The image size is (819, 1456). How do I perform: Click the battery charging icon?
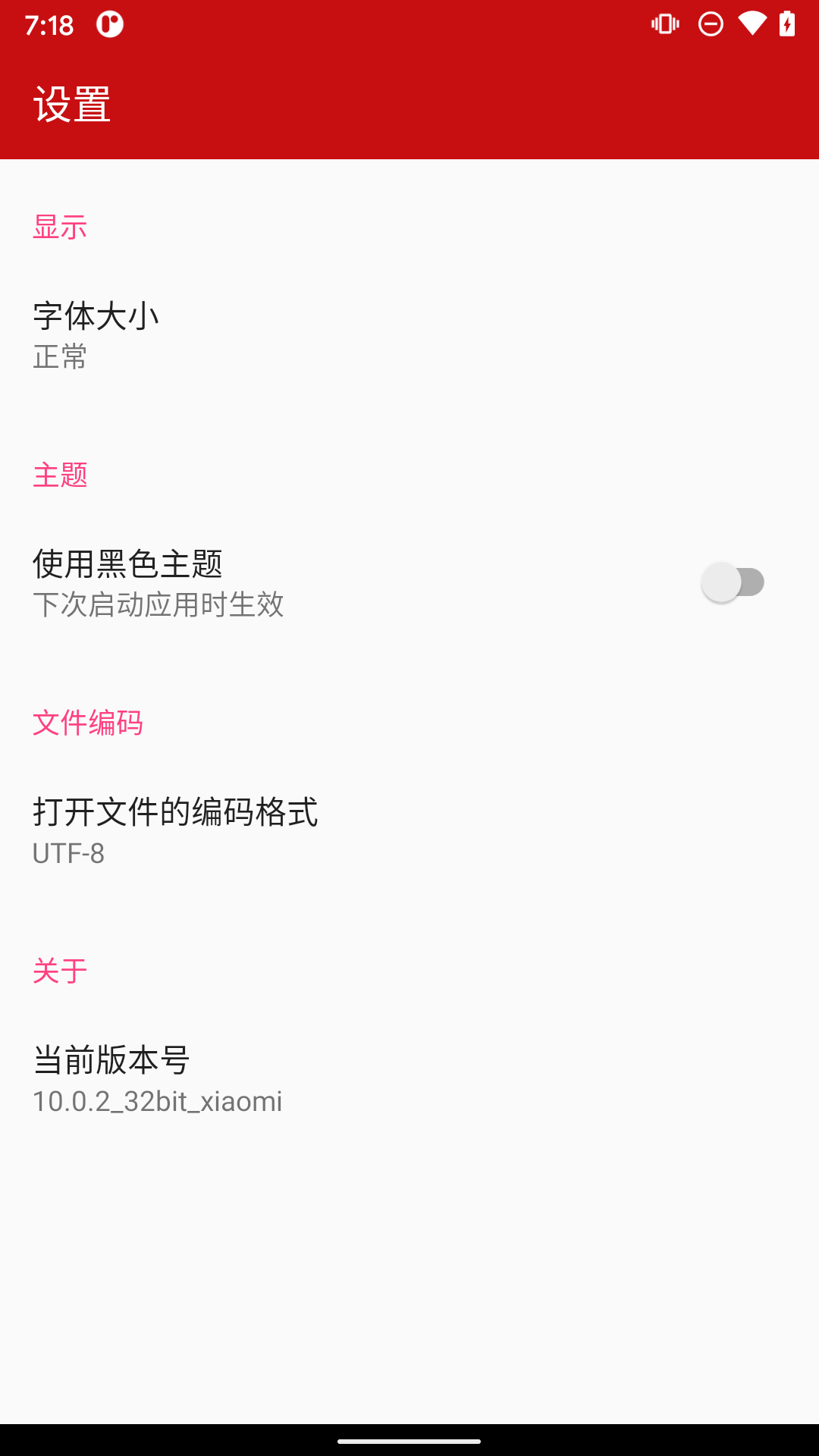pyautogui.click(x=788, y=25)
